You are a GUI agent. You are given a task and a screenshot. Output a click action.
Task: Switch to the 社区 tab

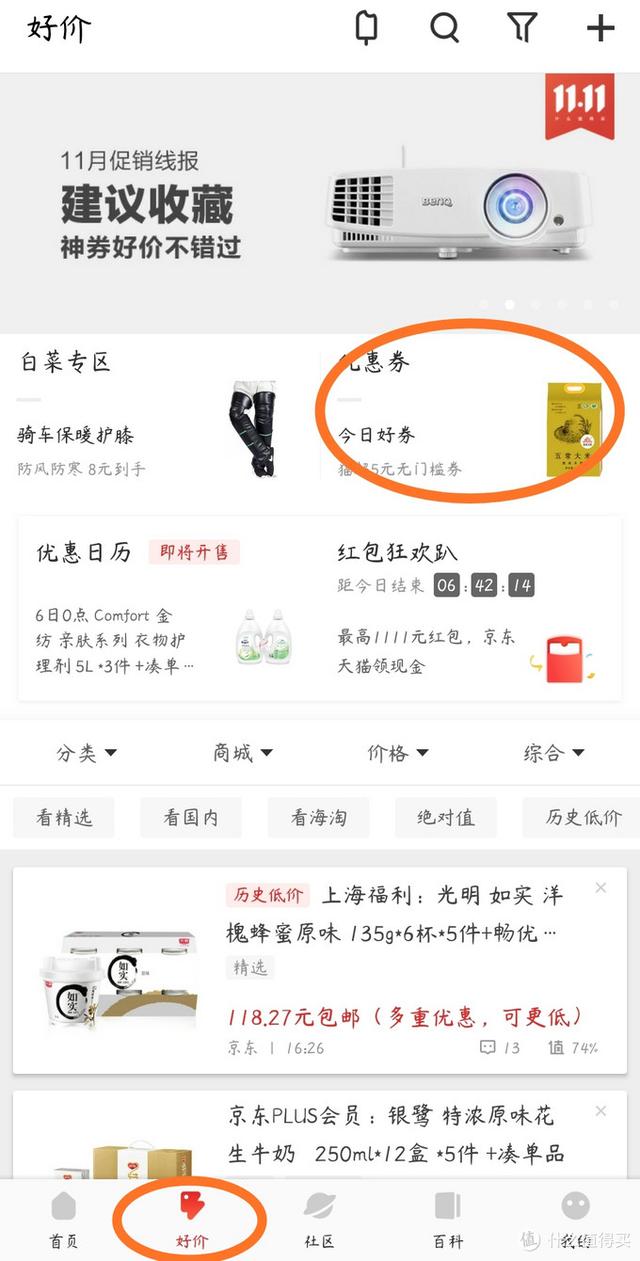[x=320, y=1220]
